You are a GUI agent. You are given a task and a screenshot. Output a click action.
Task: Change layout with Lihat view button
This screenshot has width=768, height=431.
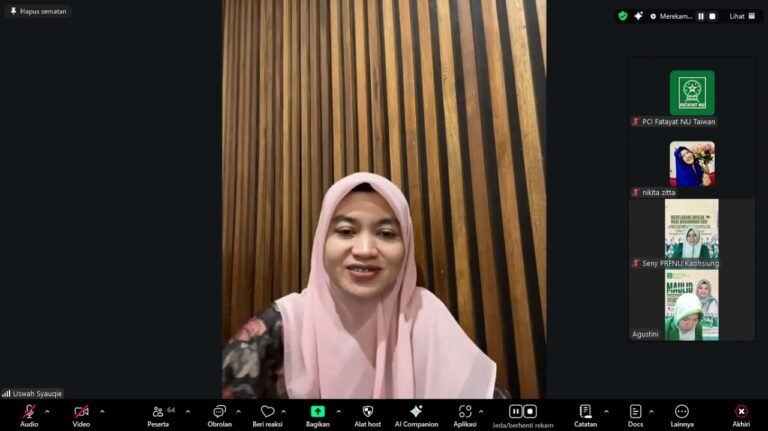[x=740, y=16]
